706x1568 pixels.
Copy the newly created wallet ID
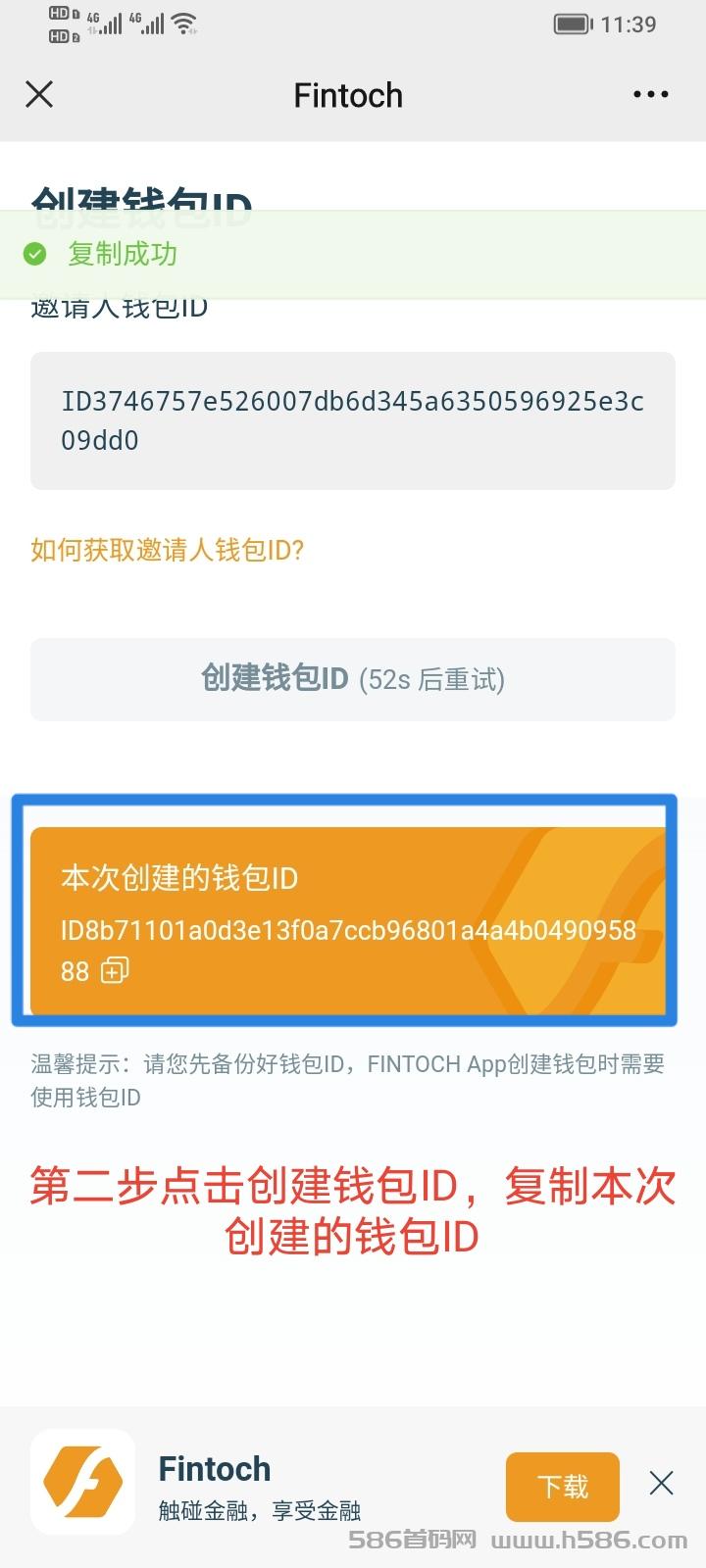(115, 970)
